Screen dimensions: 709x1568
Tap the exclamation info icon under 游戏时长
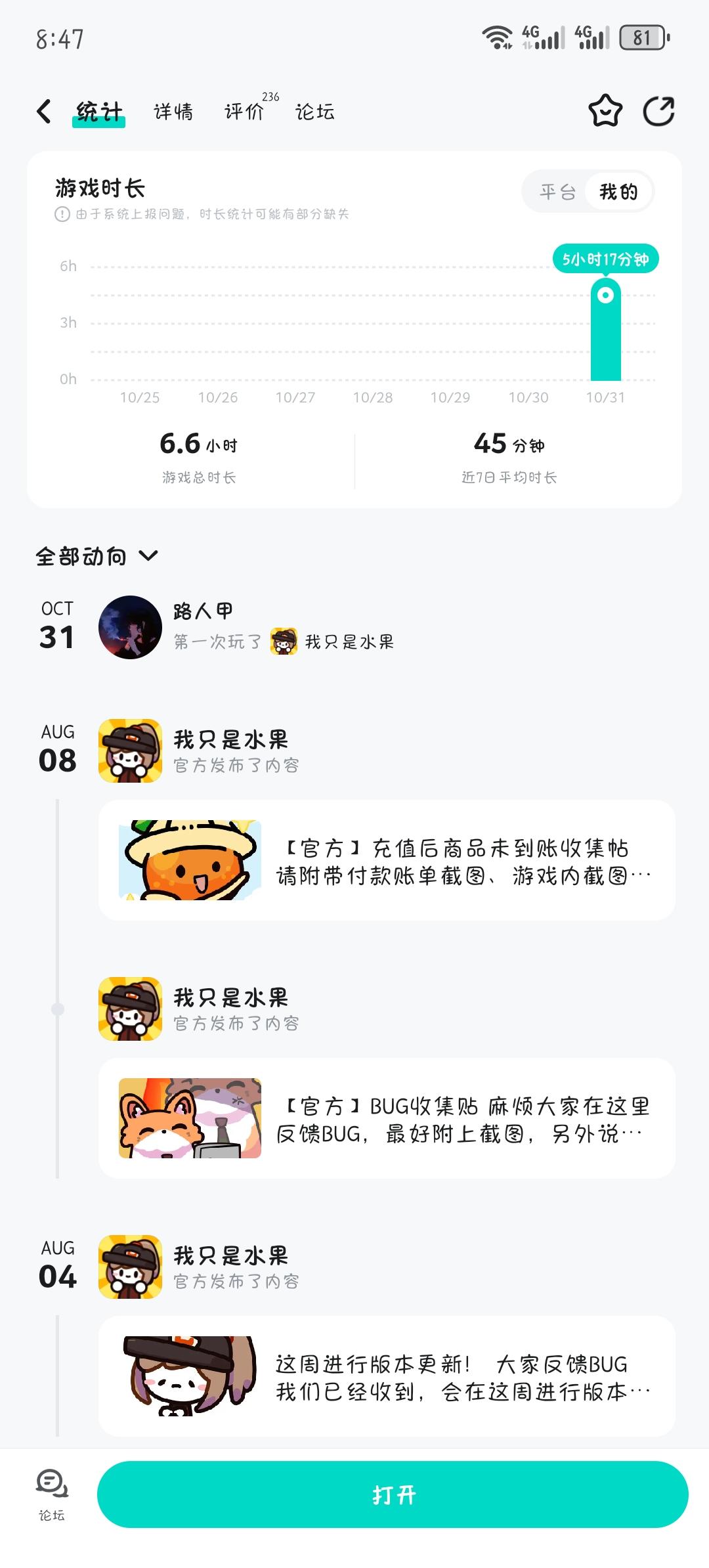coord(61,213)
